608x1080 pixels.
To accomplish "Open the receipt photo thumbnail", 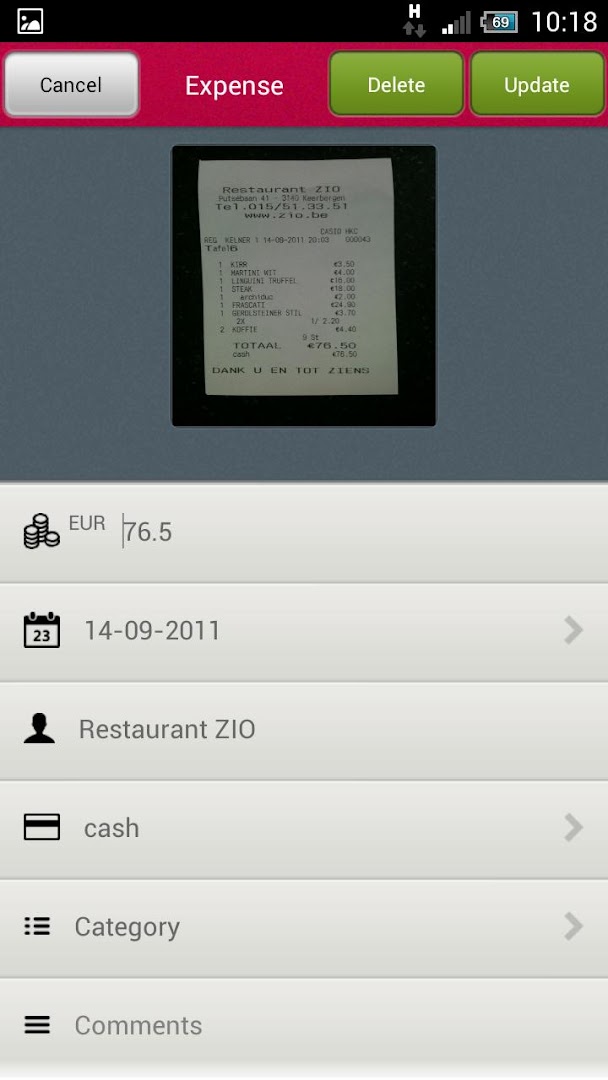I will pyautogui.click(x=304, y=286).
